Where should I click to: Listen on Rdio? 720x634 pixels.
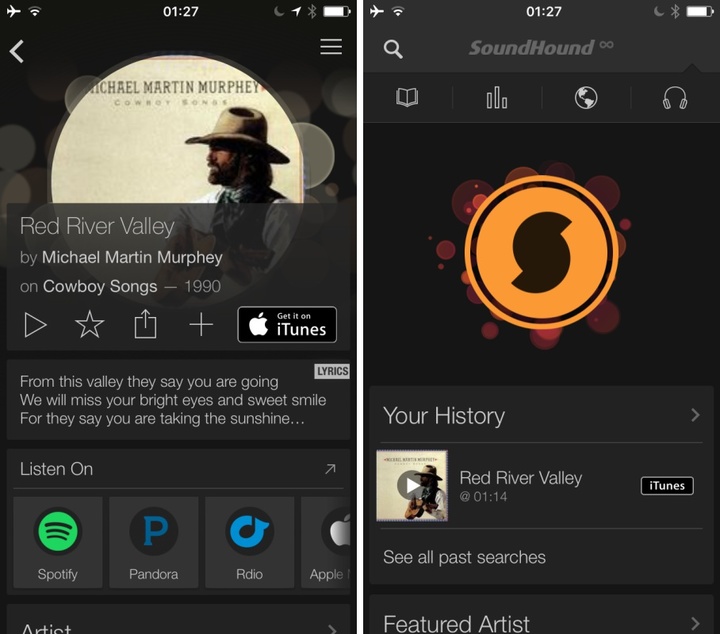250,543
